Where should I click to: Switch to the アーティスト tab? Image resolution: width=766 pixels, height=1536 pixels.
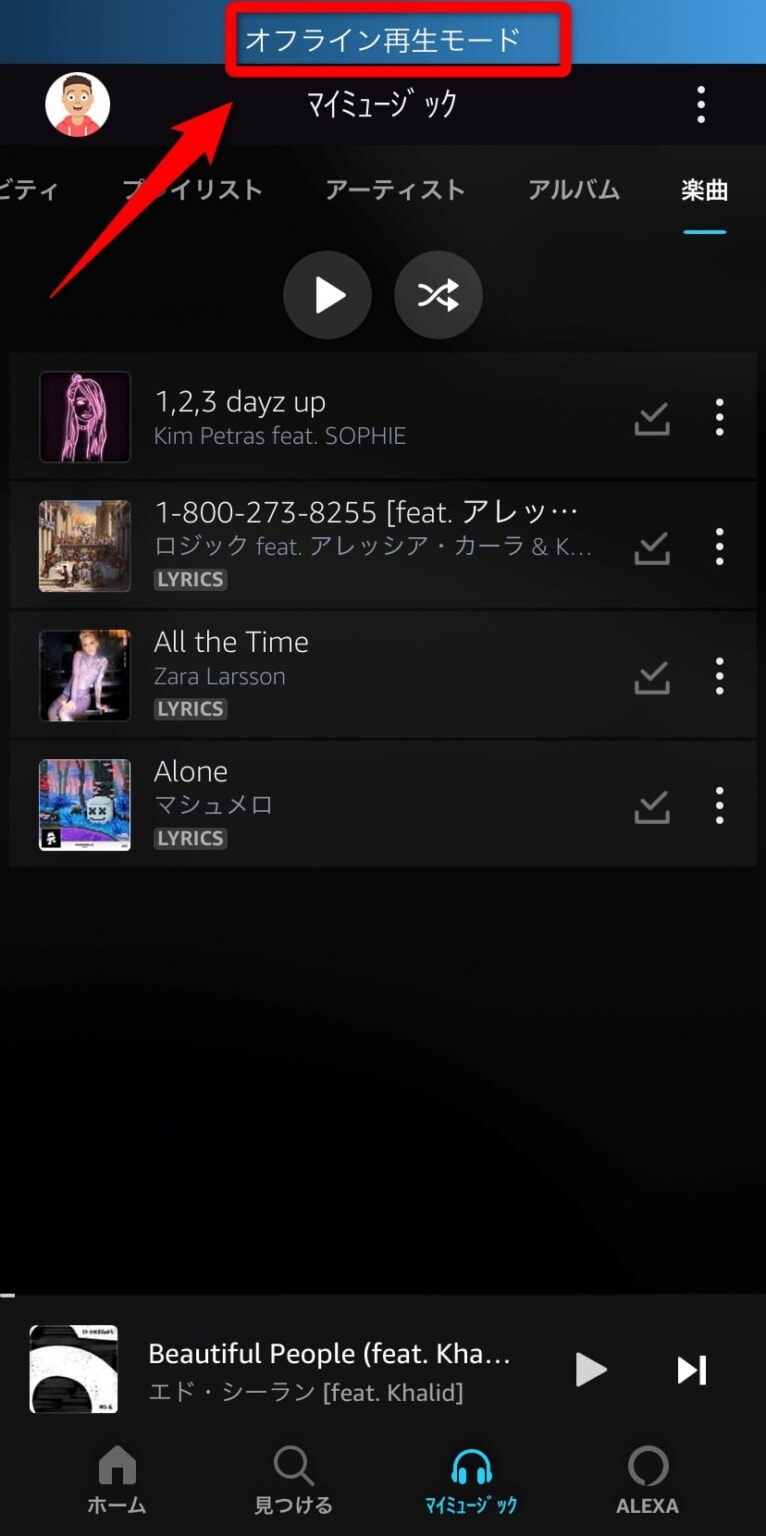(396, 190)
